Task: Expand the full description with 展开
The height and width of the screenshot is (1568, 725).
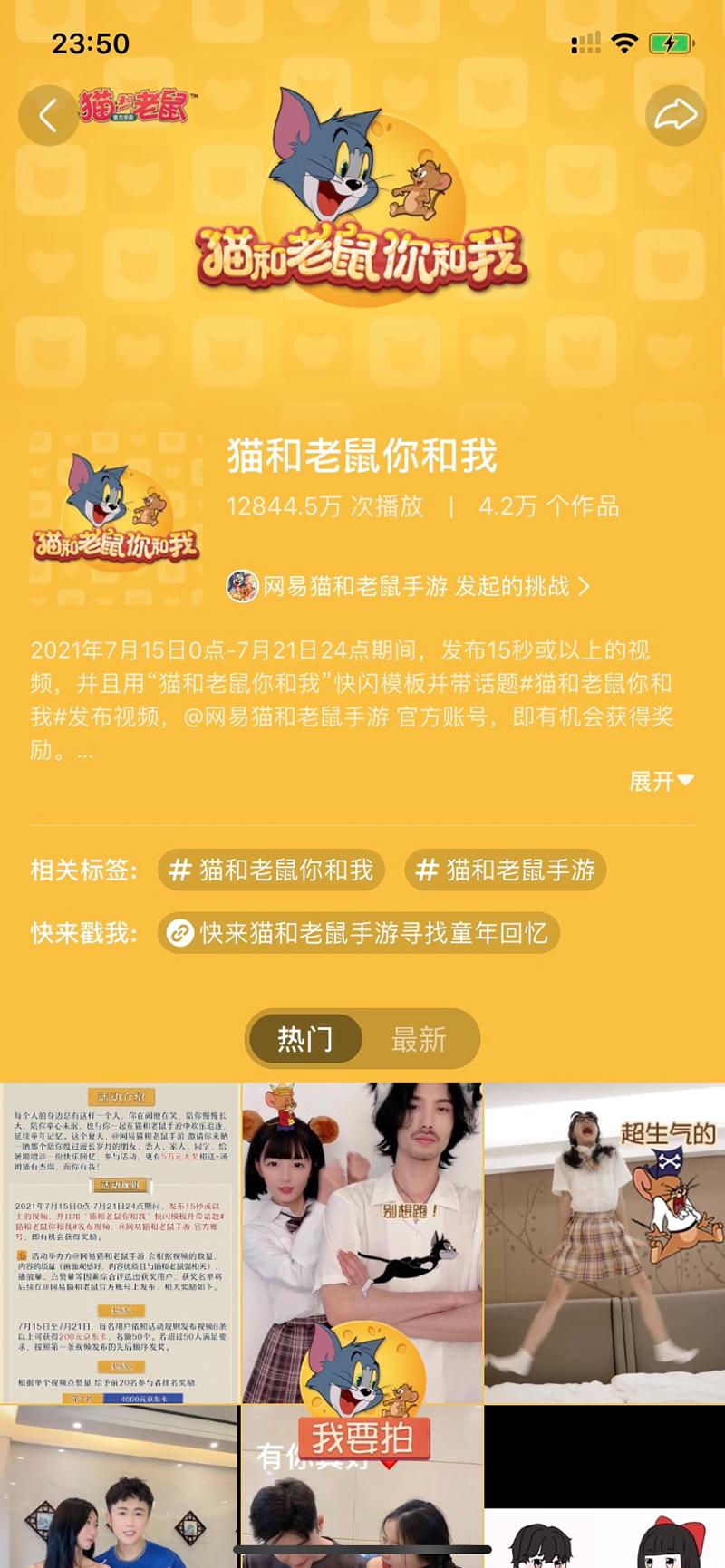Action: point(661,781)
